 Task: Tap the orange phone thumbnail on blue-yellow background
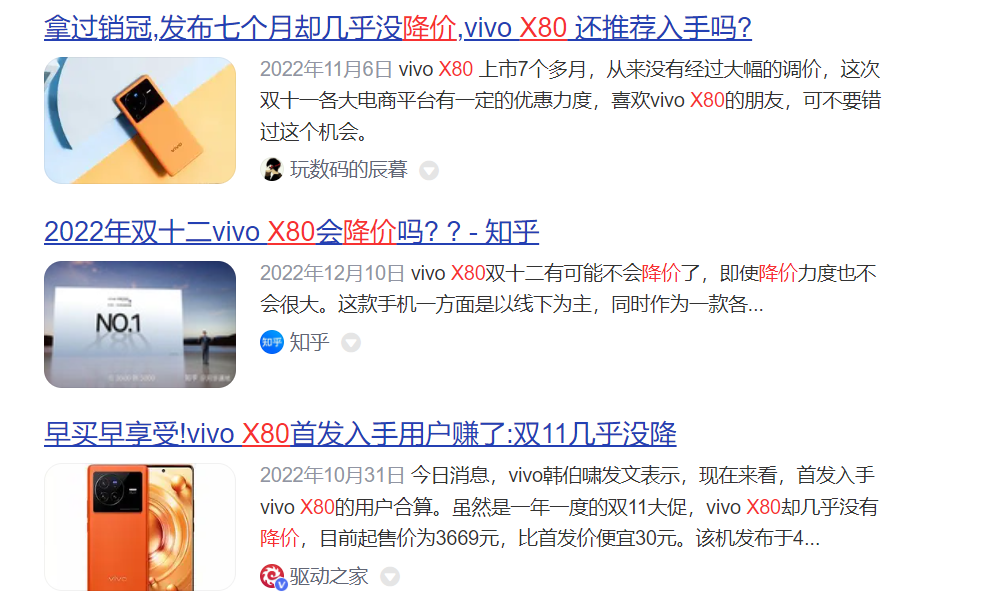140,120
